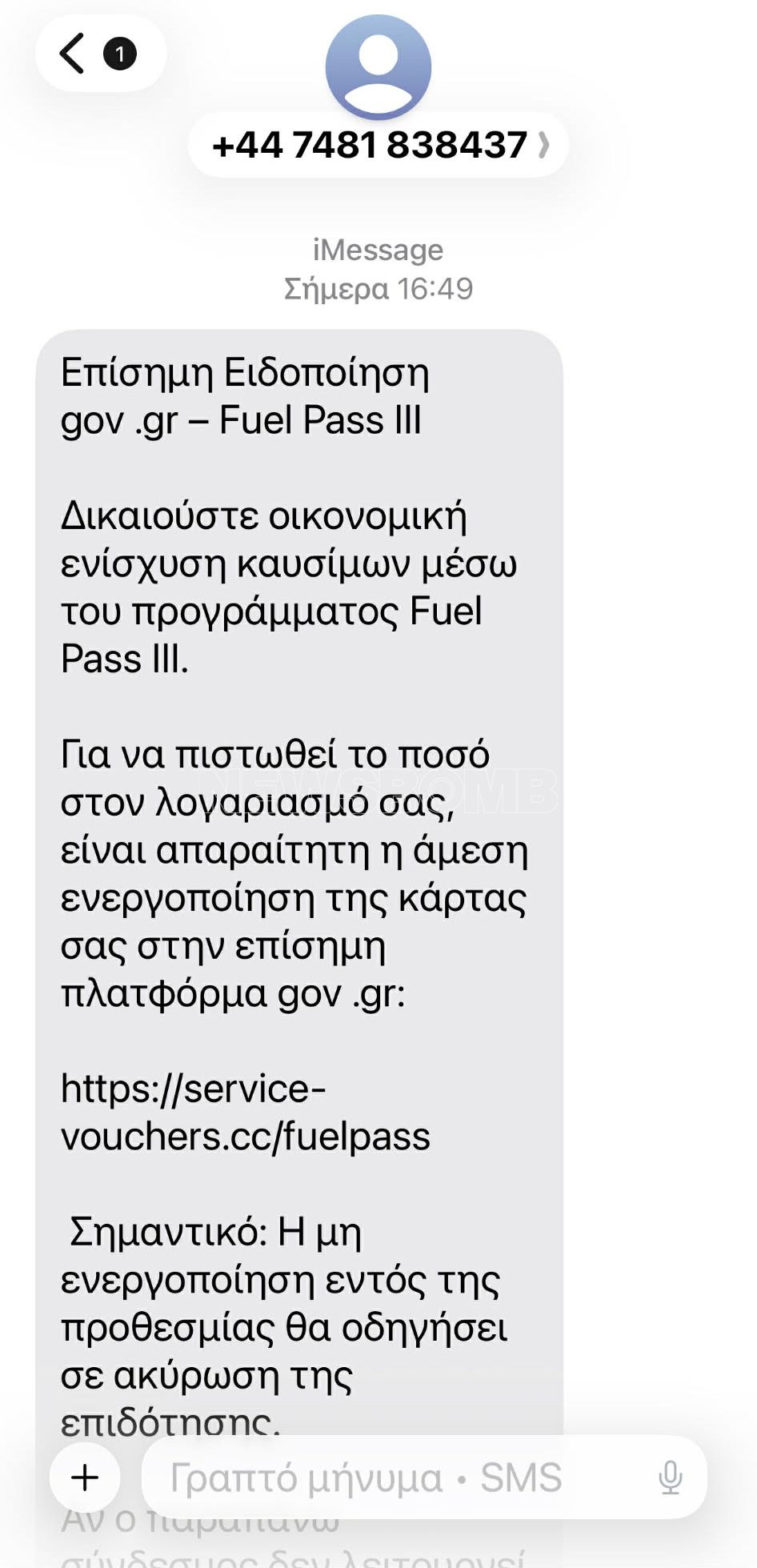Open the service-vouchers.cc/fuelpass link
Image resolution: width=757 pixels, height=1568 pixels.
(x=245, y=1113)
